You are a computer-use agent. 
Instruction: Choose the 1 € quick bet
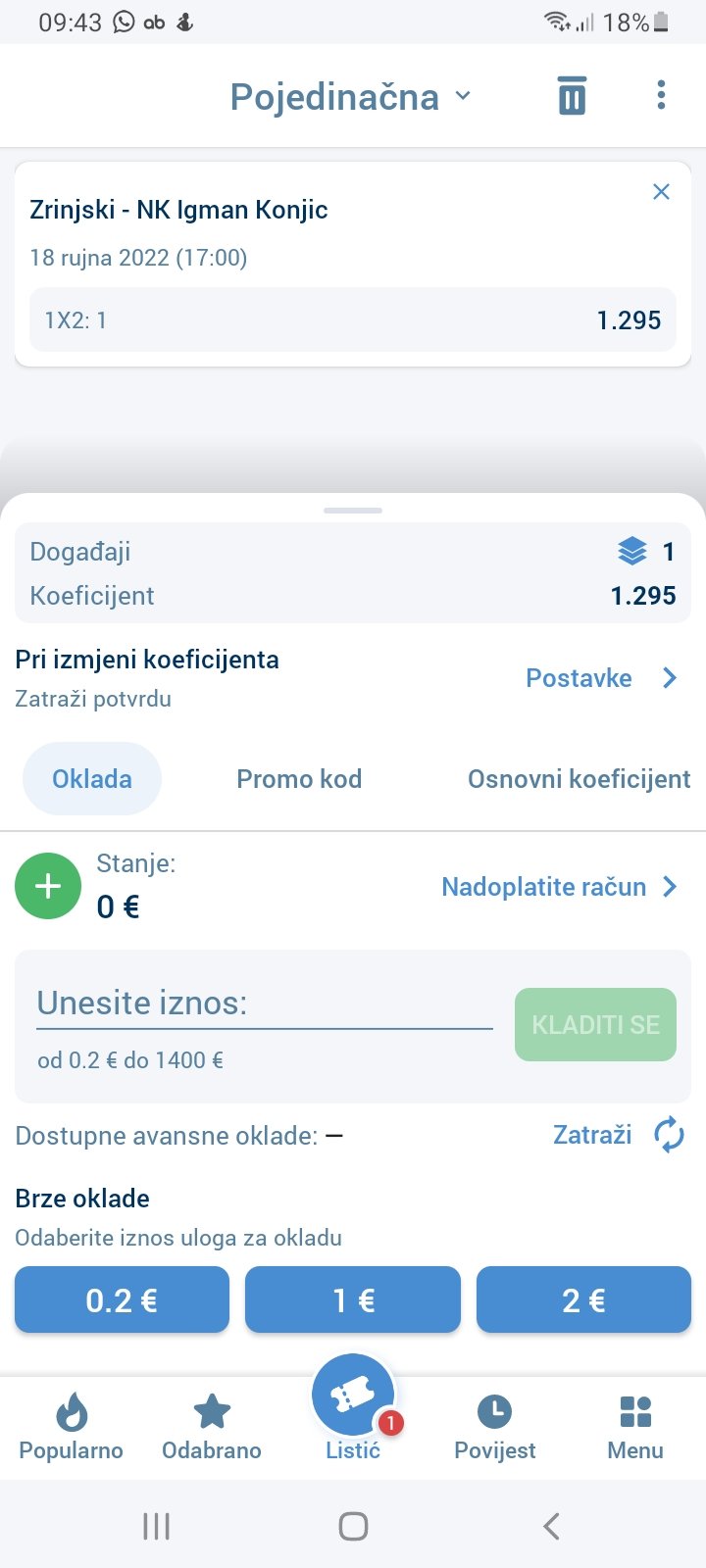353,1300
